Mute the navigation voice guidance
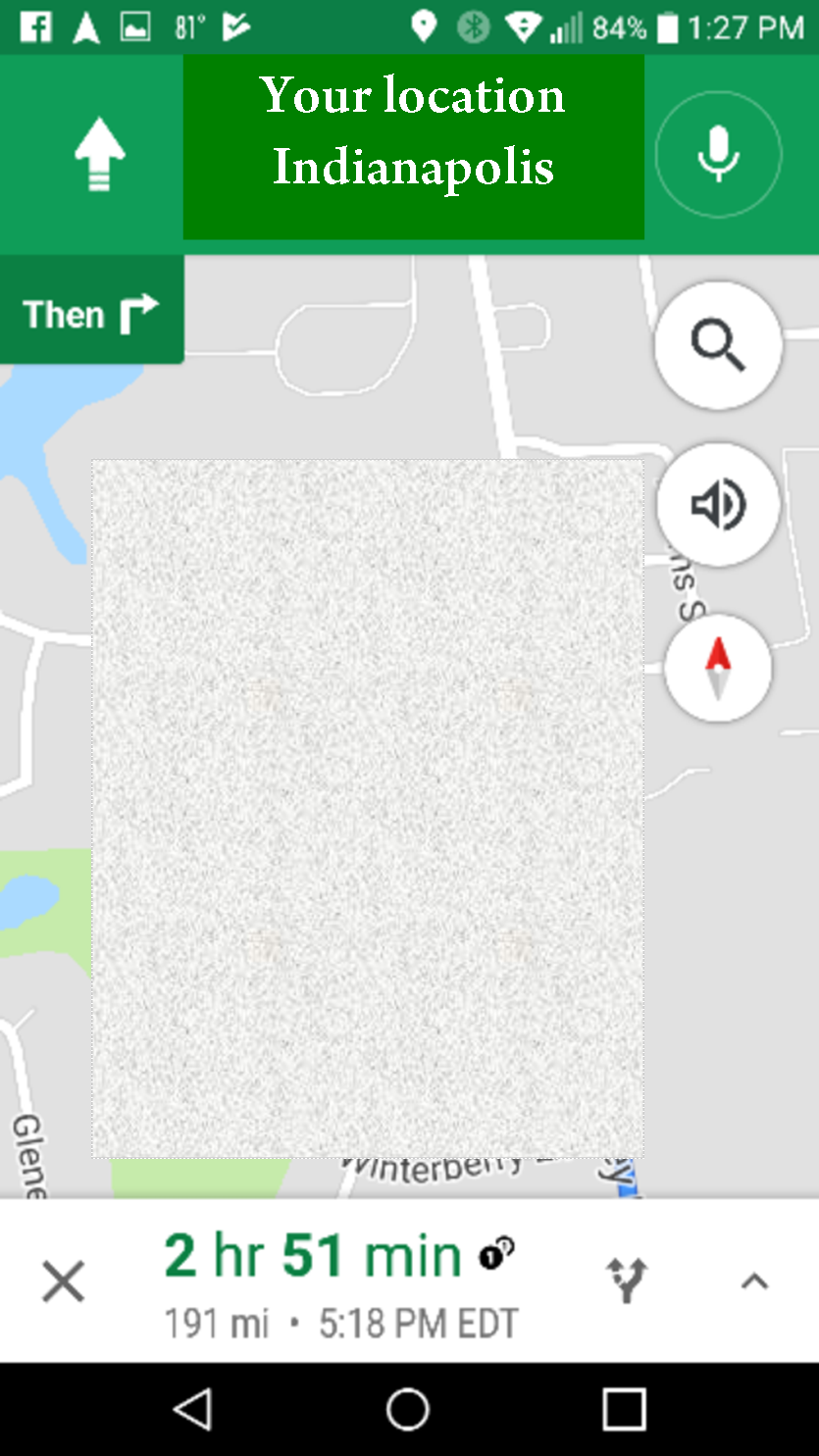The width and height of the screenshot is (819, 1456). [718, 505]
